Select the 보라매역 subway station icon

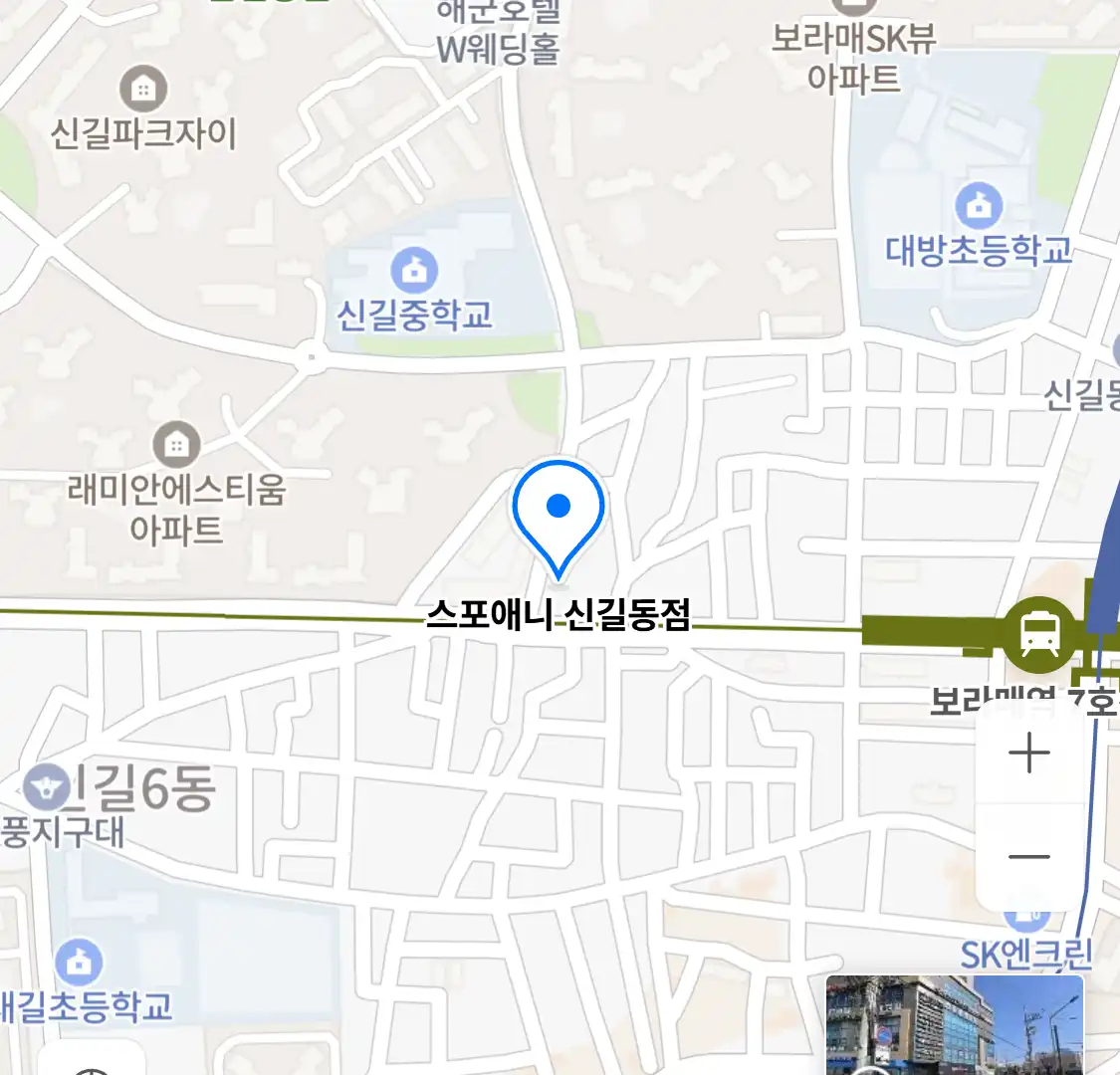pos(1040,633)
